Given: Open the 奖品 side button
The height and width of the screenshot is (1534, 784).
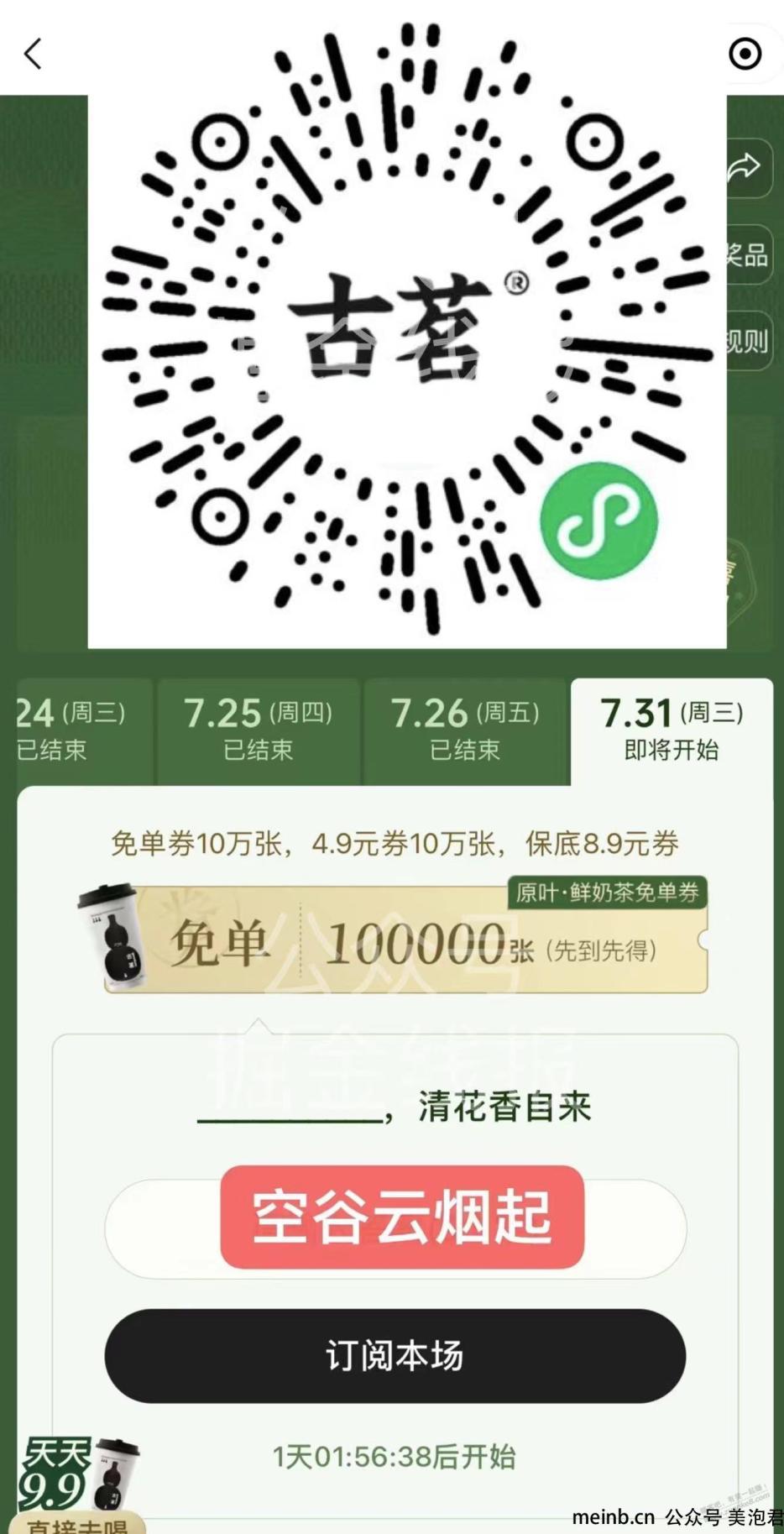Looking at the screenshot, I should pos(748,254).
